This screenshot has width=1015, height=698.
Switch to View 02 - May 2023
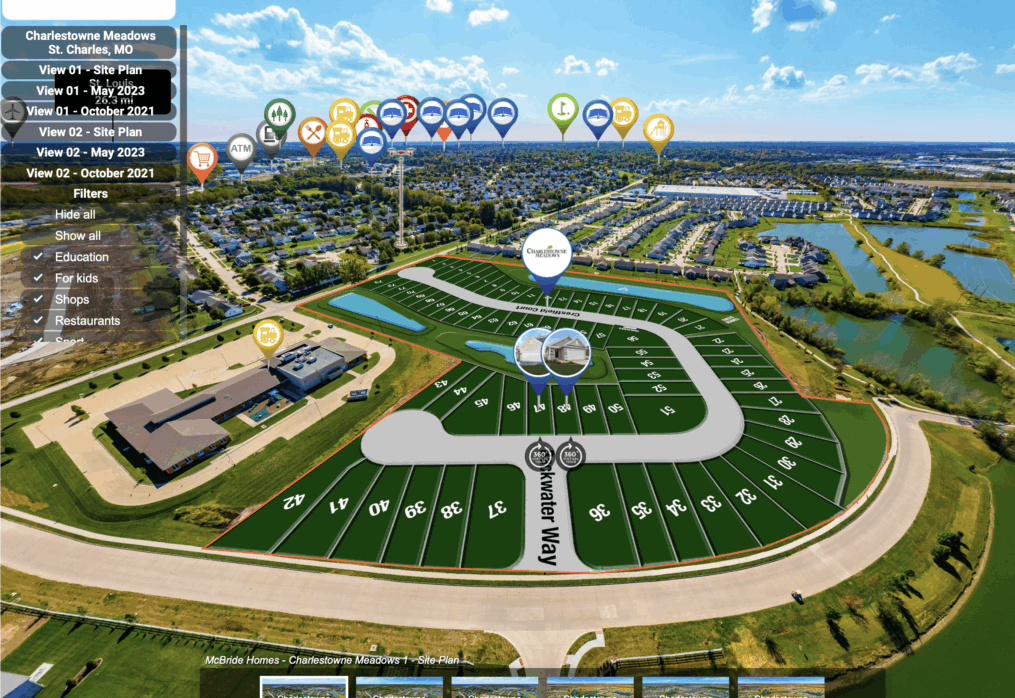pos(90,152)
